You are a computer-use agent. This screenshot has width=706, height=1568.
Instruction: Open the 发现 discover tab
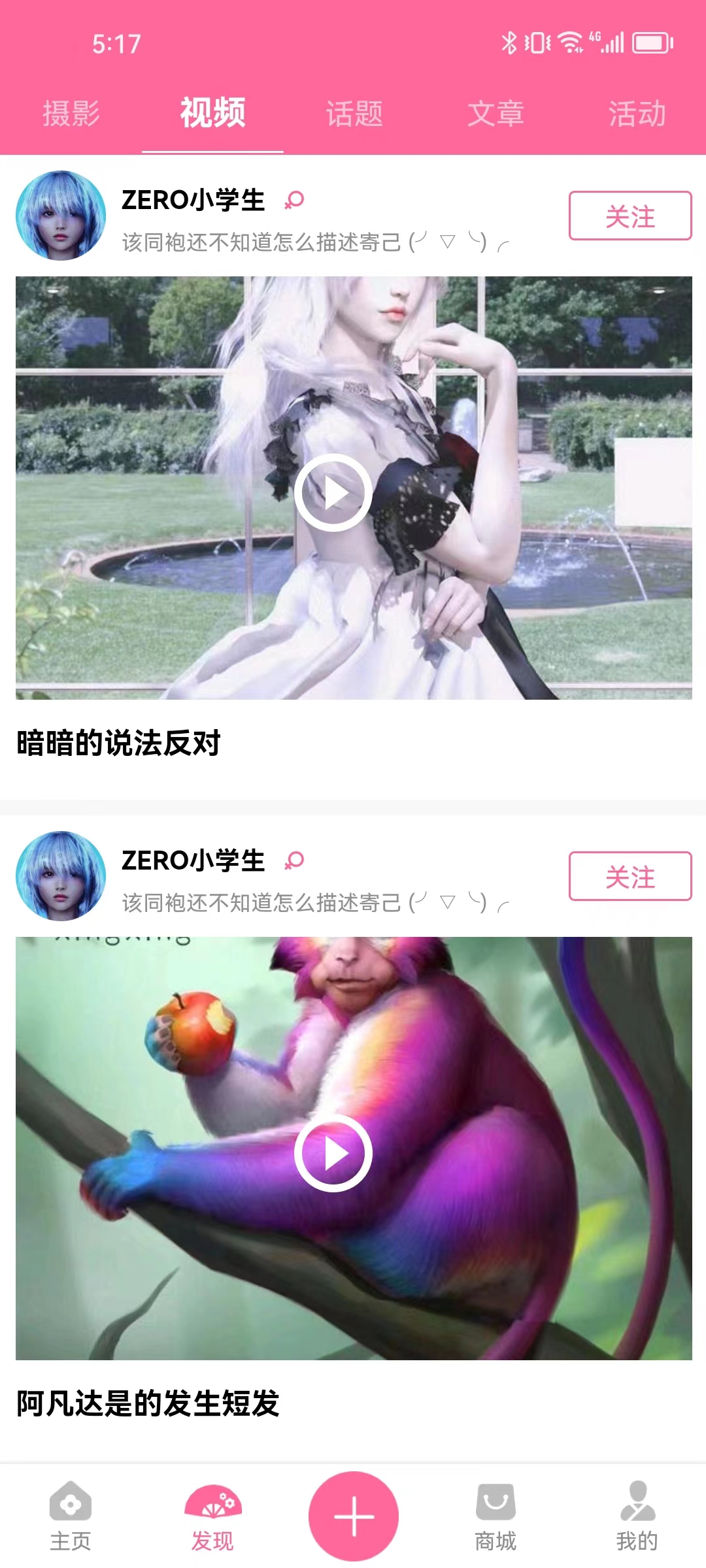(x=212, y=1516)
